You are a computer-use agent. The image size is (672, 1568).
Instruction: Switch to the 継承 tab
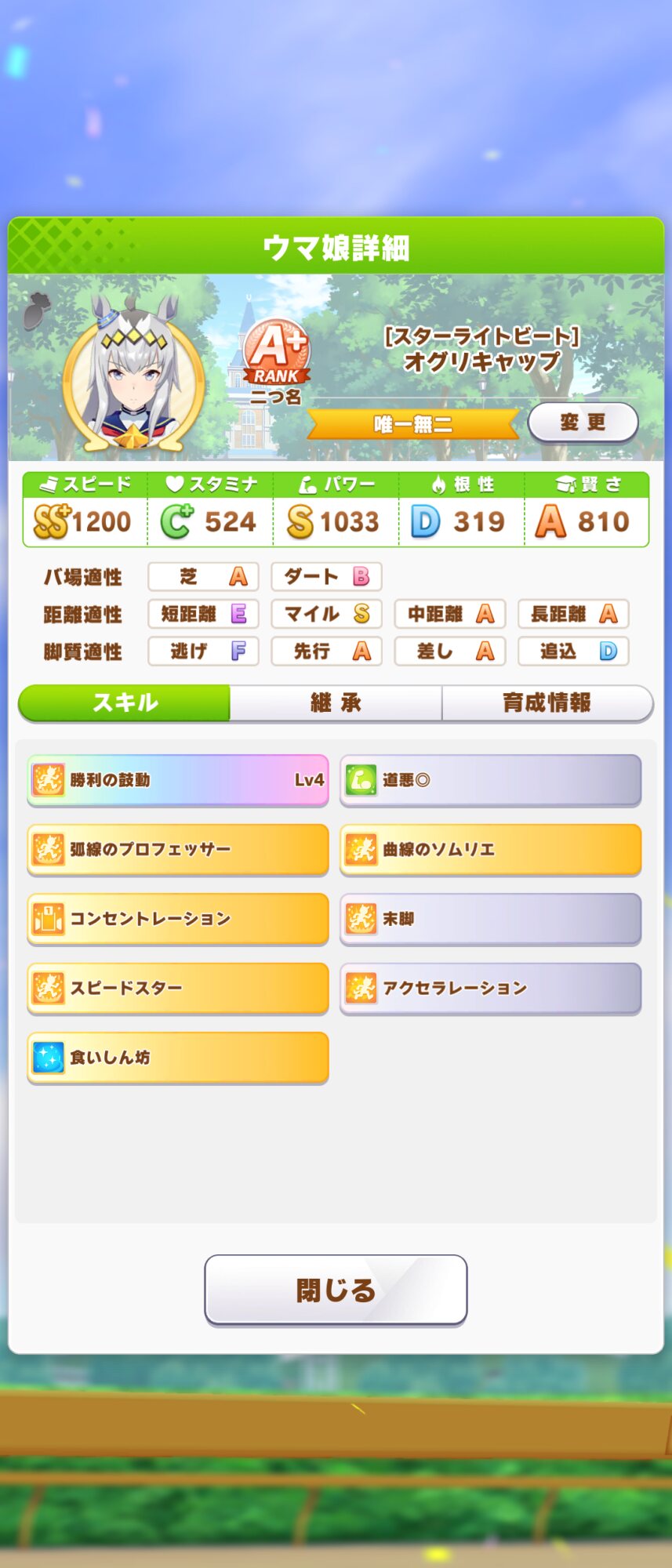[x=336, y=702]
